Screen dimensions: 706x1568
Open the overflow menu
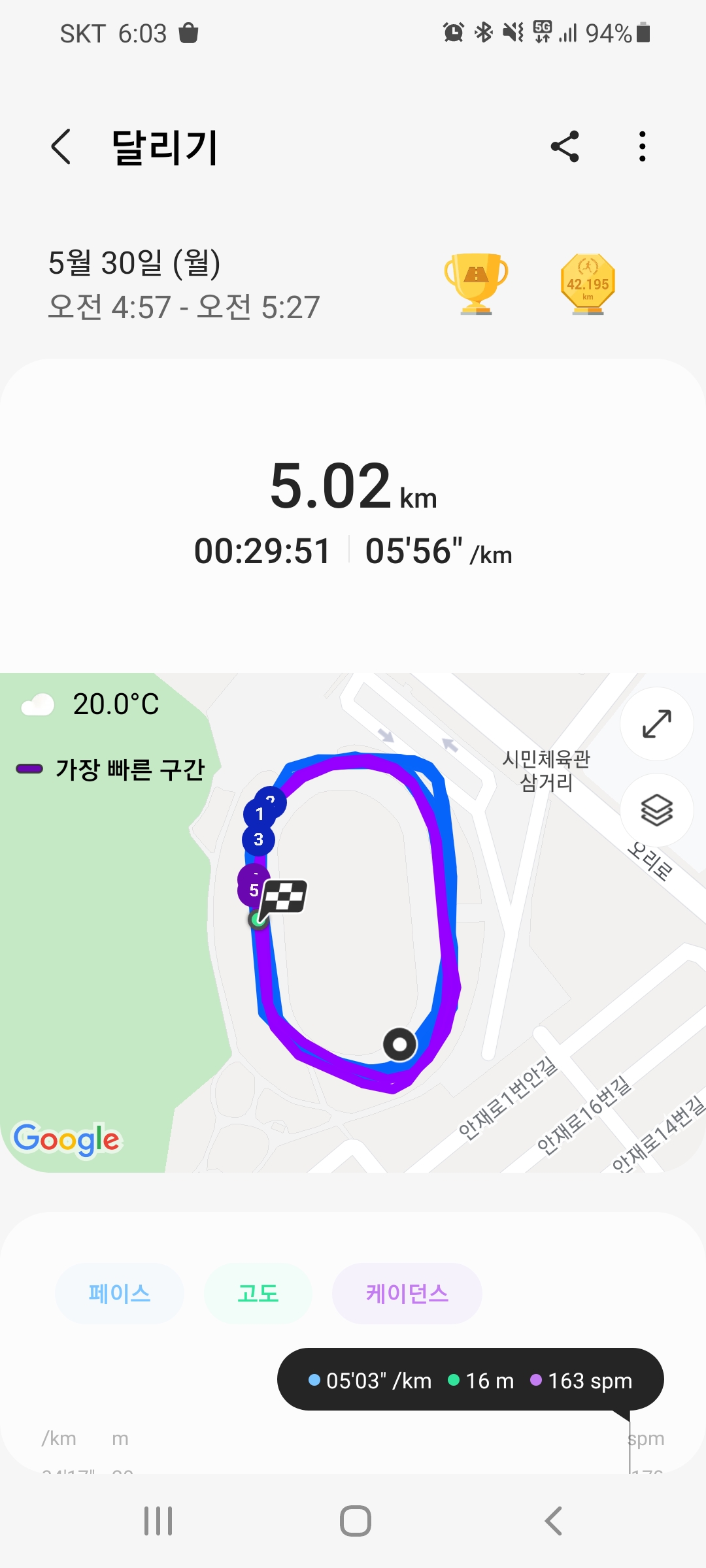[x=643, y=146]
